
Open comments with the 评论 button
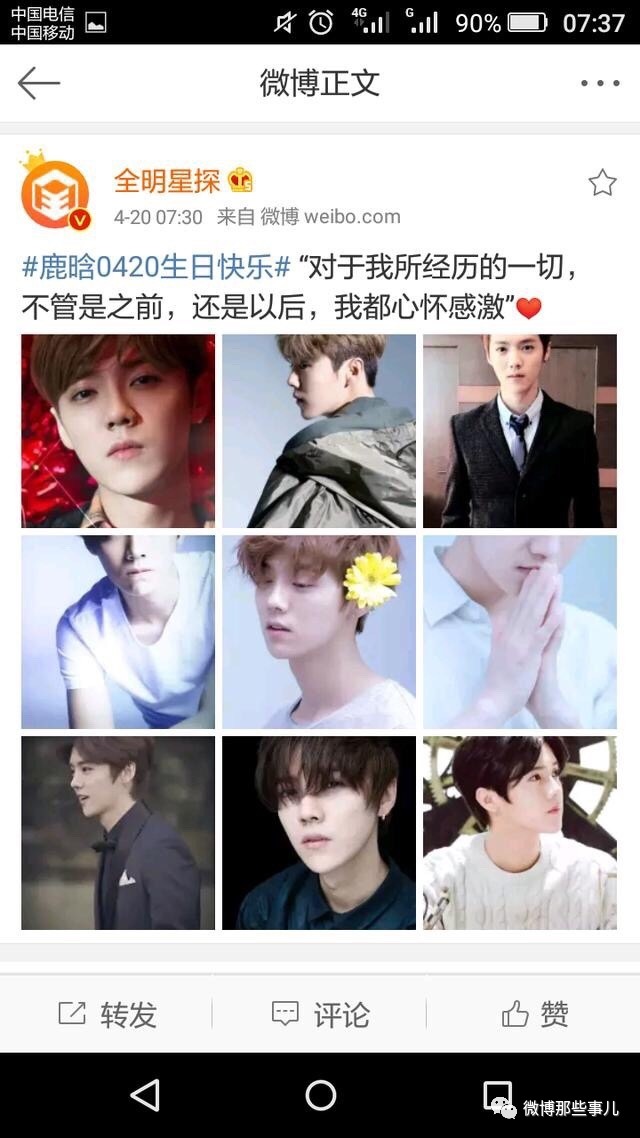point(320,1014)
